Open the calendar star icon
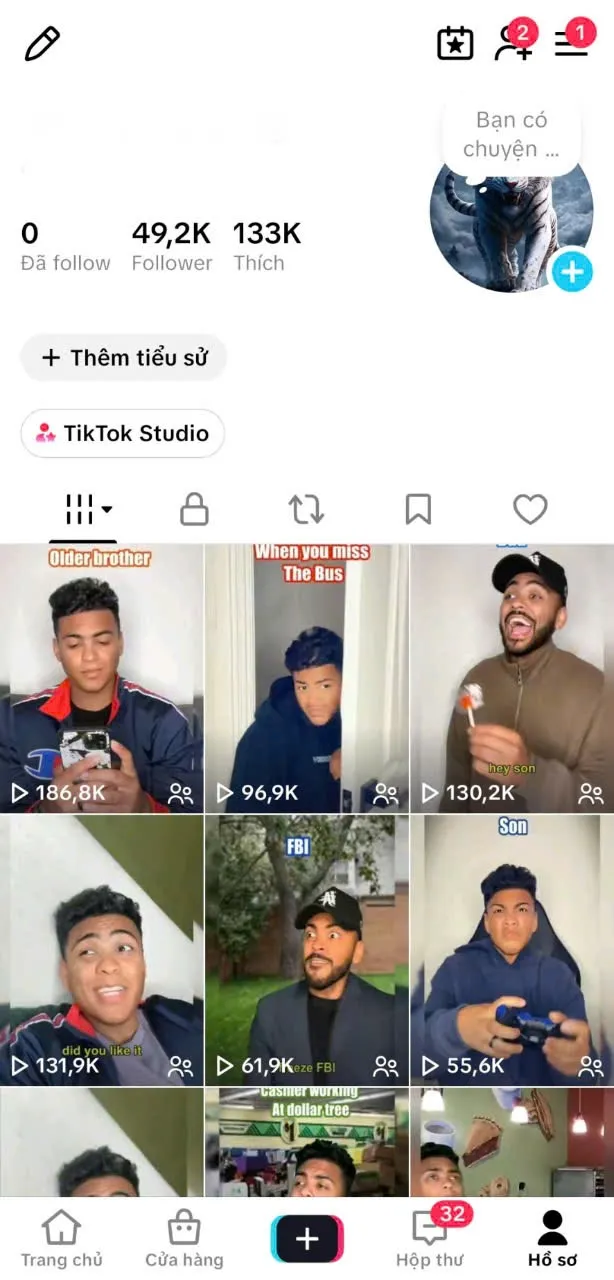 455,43
